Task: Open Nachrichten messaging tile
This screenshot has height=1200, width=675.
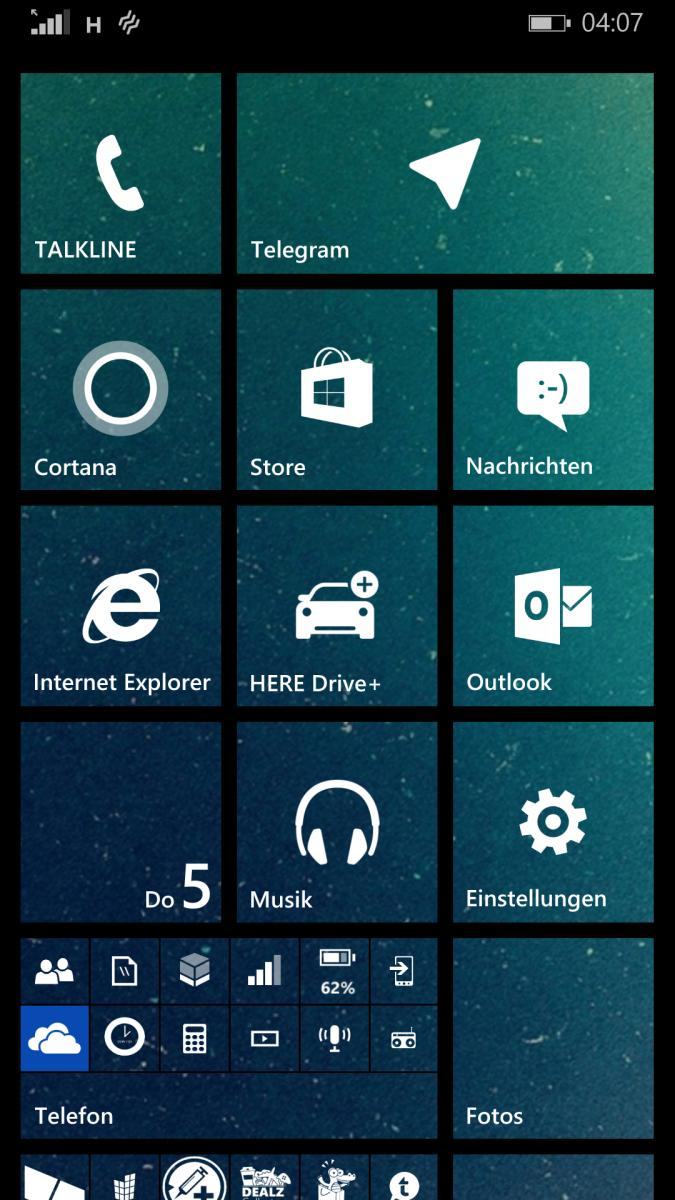Action: click(553, 390)
